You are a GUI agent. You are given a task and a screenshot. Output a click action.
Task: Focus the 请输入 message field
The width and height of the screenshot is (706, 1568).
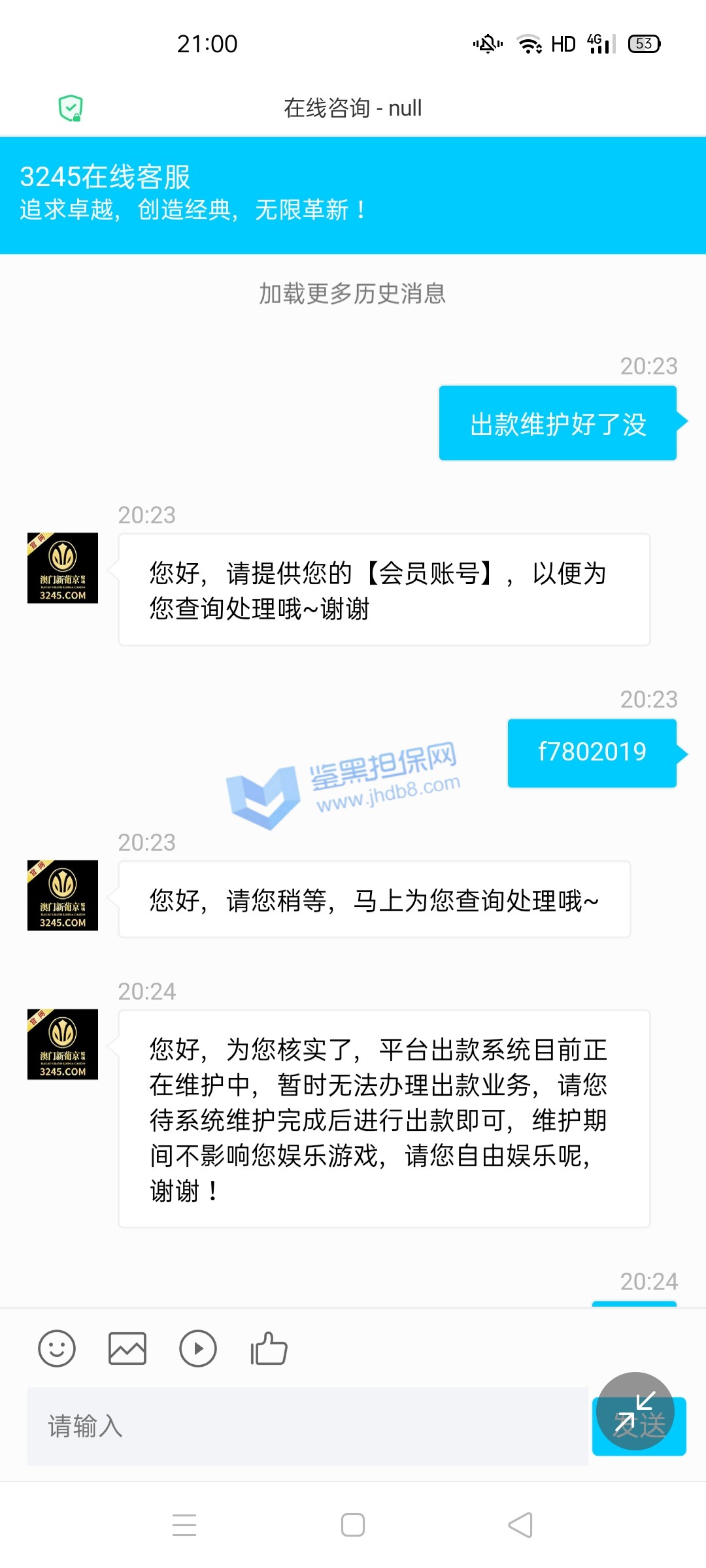[x=307, y=1426]
